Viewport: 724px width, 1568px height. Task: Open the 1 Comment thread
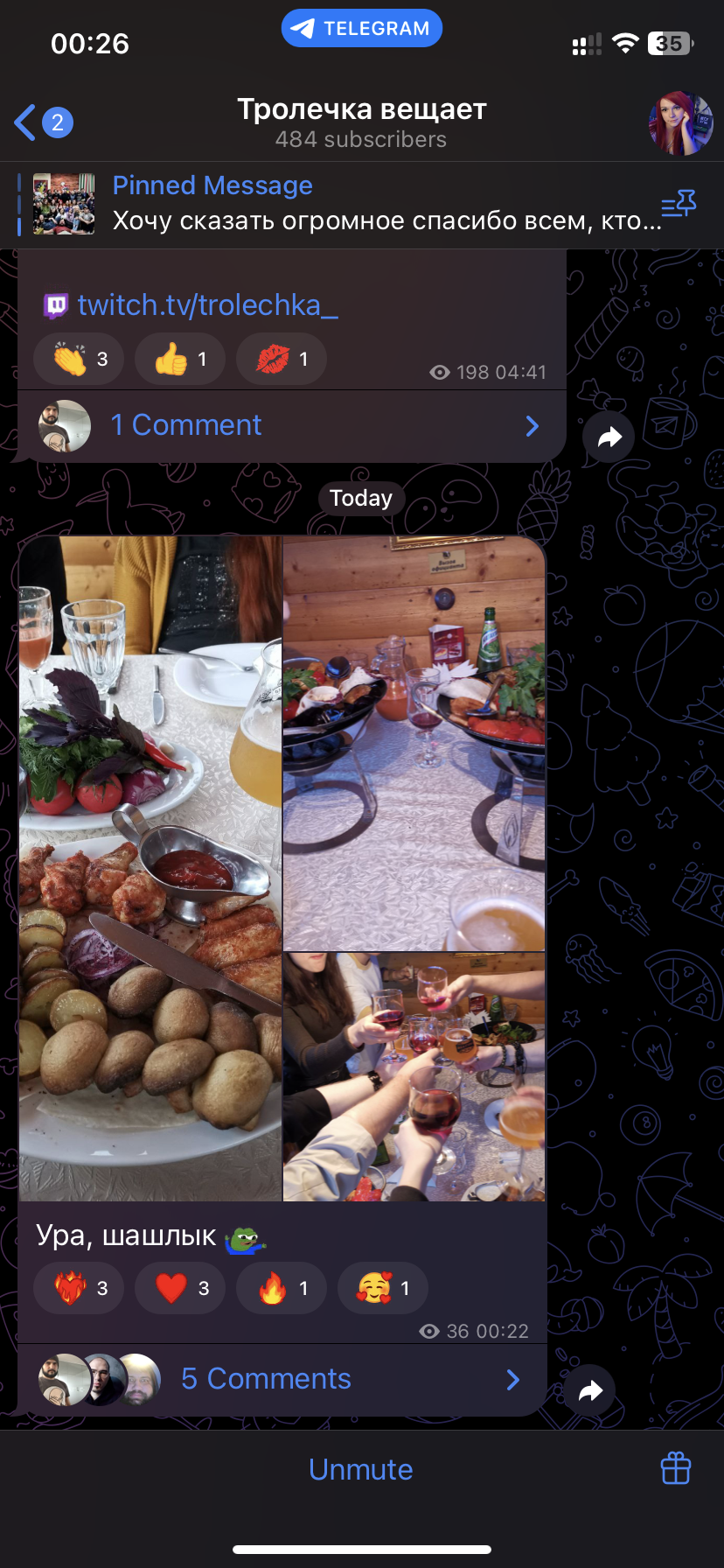pos(291,426)
